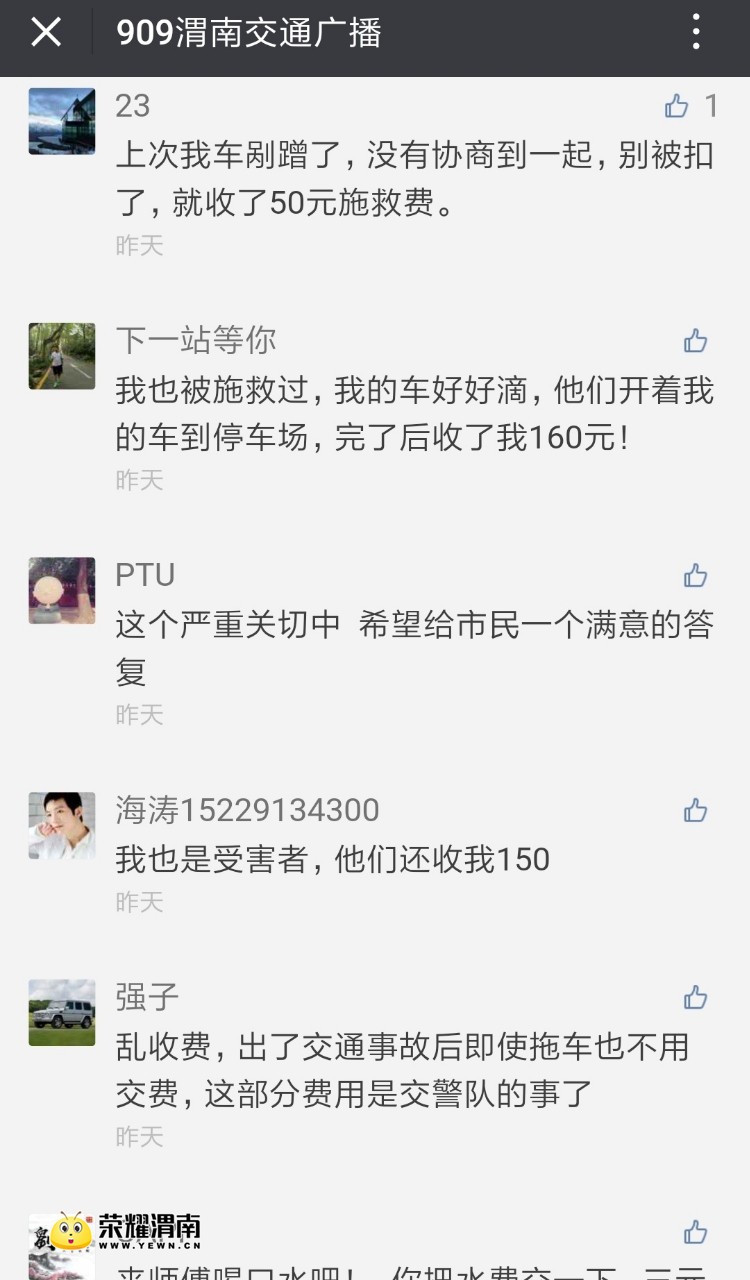This screenshot has height=1280, width=750.
Task: Close the 909渭南交通广播 article page
Action: pos(46,33)
